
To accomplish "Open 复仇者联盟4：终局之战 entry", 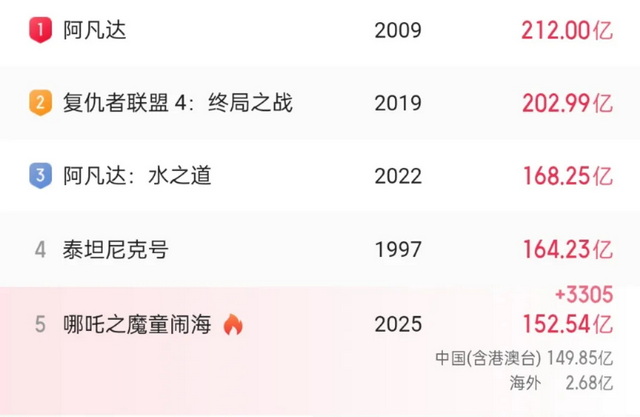I will (x=176, y=102).
